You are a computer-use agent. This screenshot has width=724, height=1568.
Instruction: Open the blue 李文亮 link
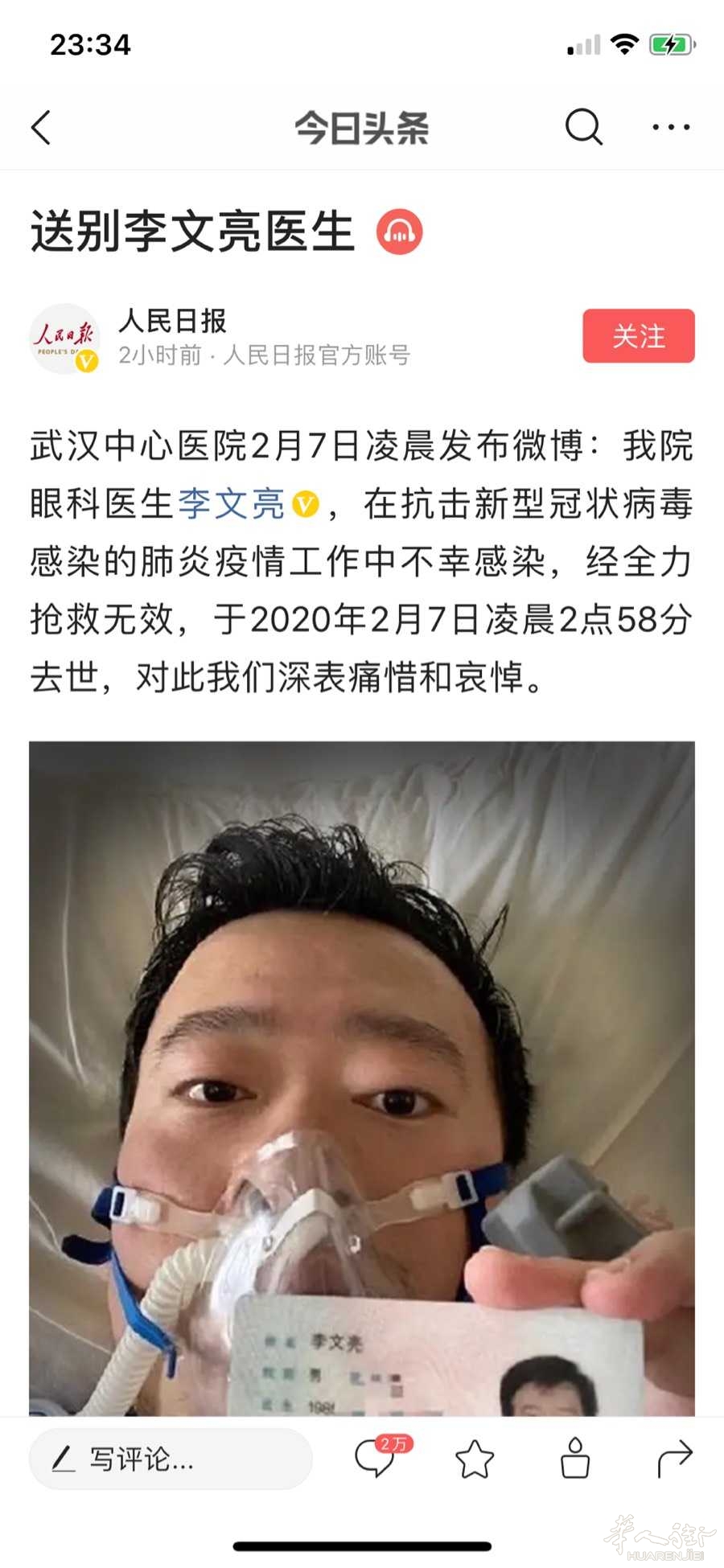pyautogui.click(x=231, y=504)
